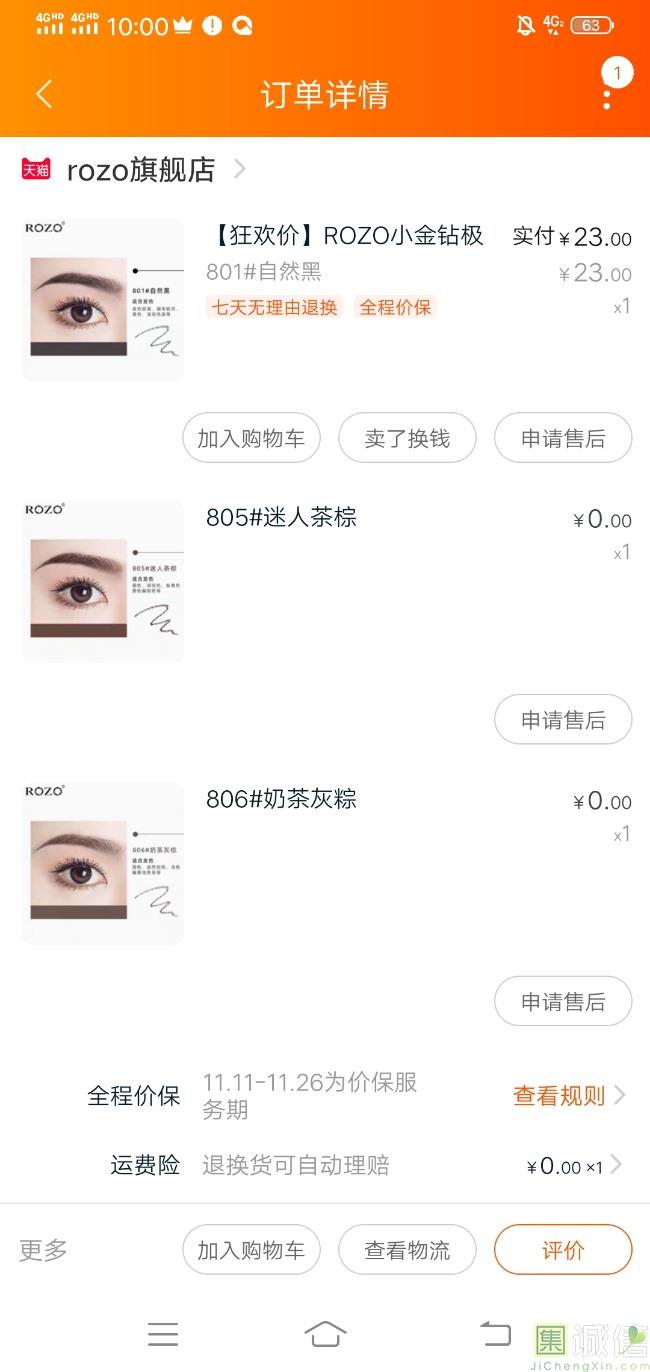Check the delivery with 查看物流
The height and width of the screenshot is (1372, 650).
407,1250
